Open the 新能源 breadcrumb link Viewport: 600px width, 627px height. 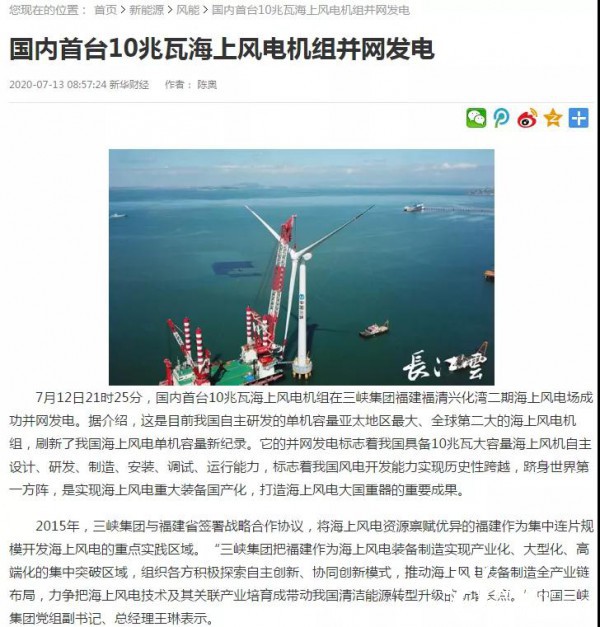[x=148, y=10]
